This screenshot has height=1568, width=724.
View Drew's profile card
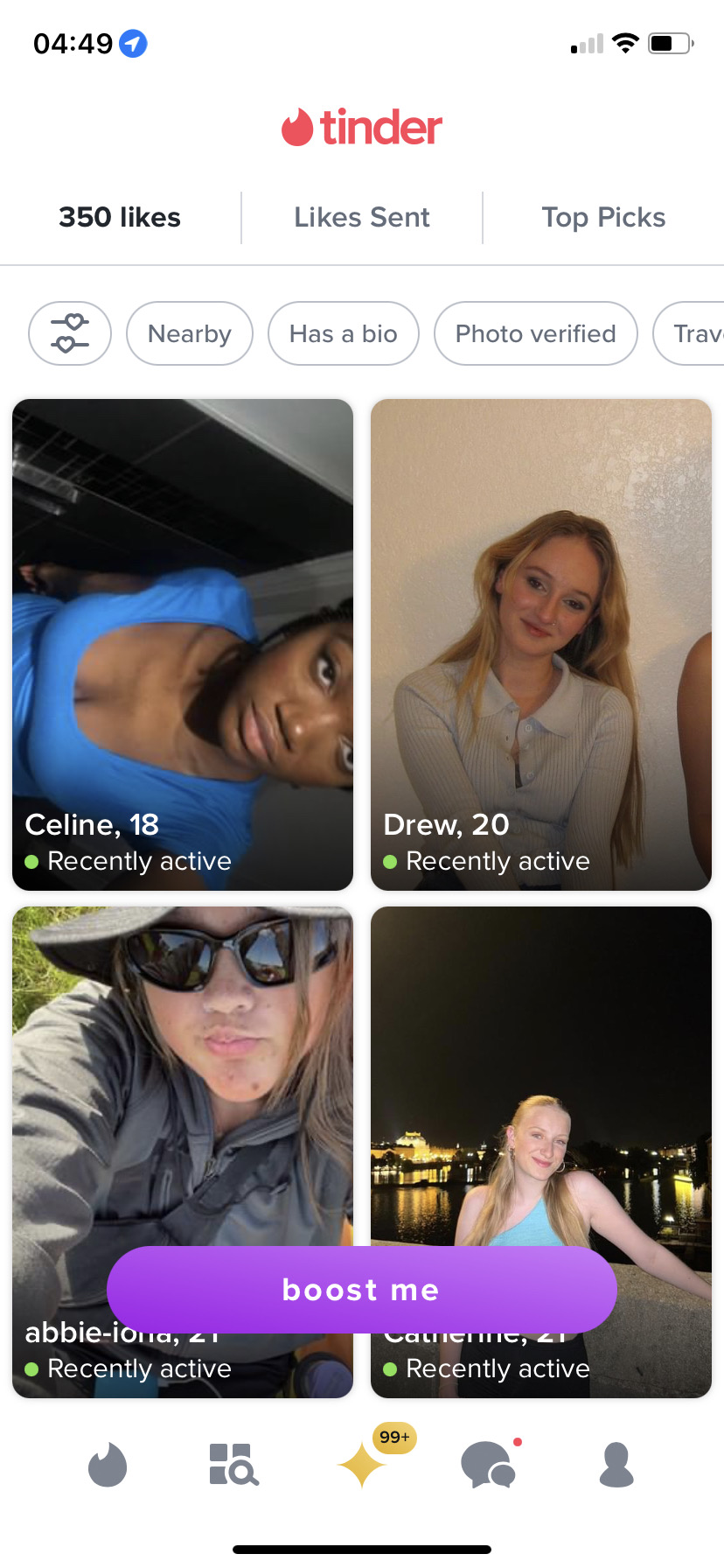tap(540, 644)
